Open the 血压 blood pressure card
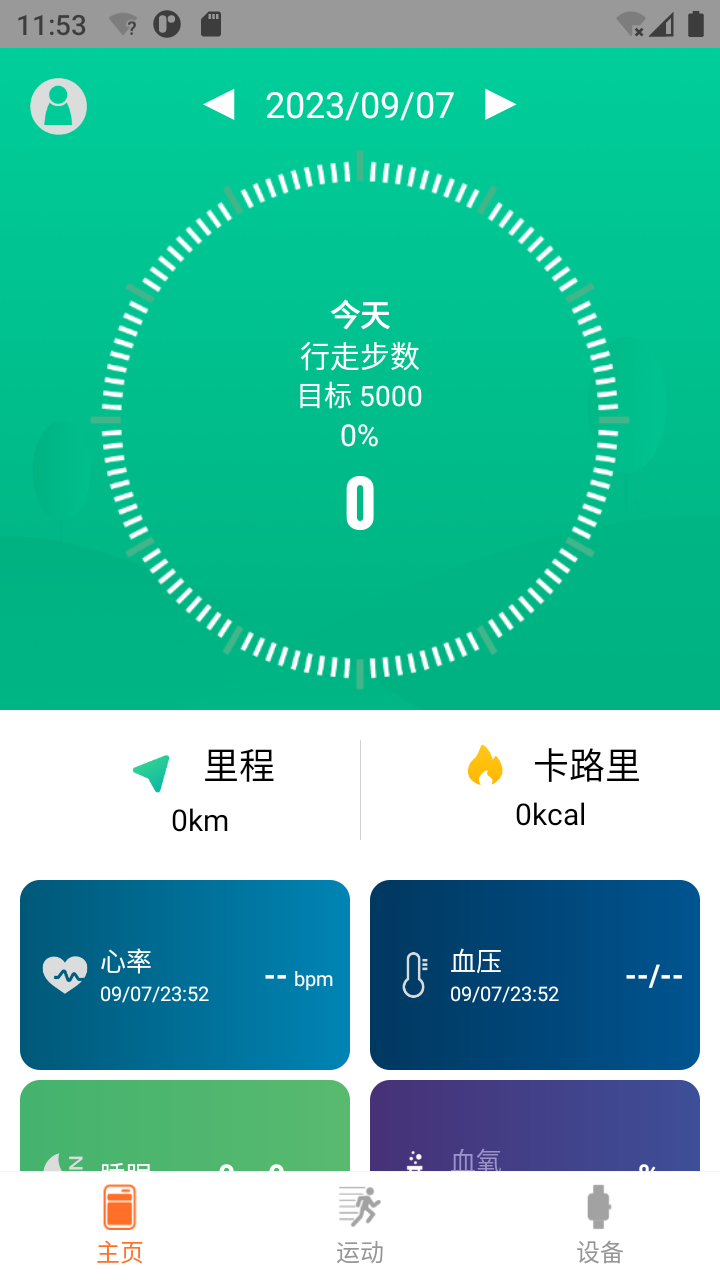Image resolution: width=720 pixels, height=1280 pixels. (x=534, y=973)
